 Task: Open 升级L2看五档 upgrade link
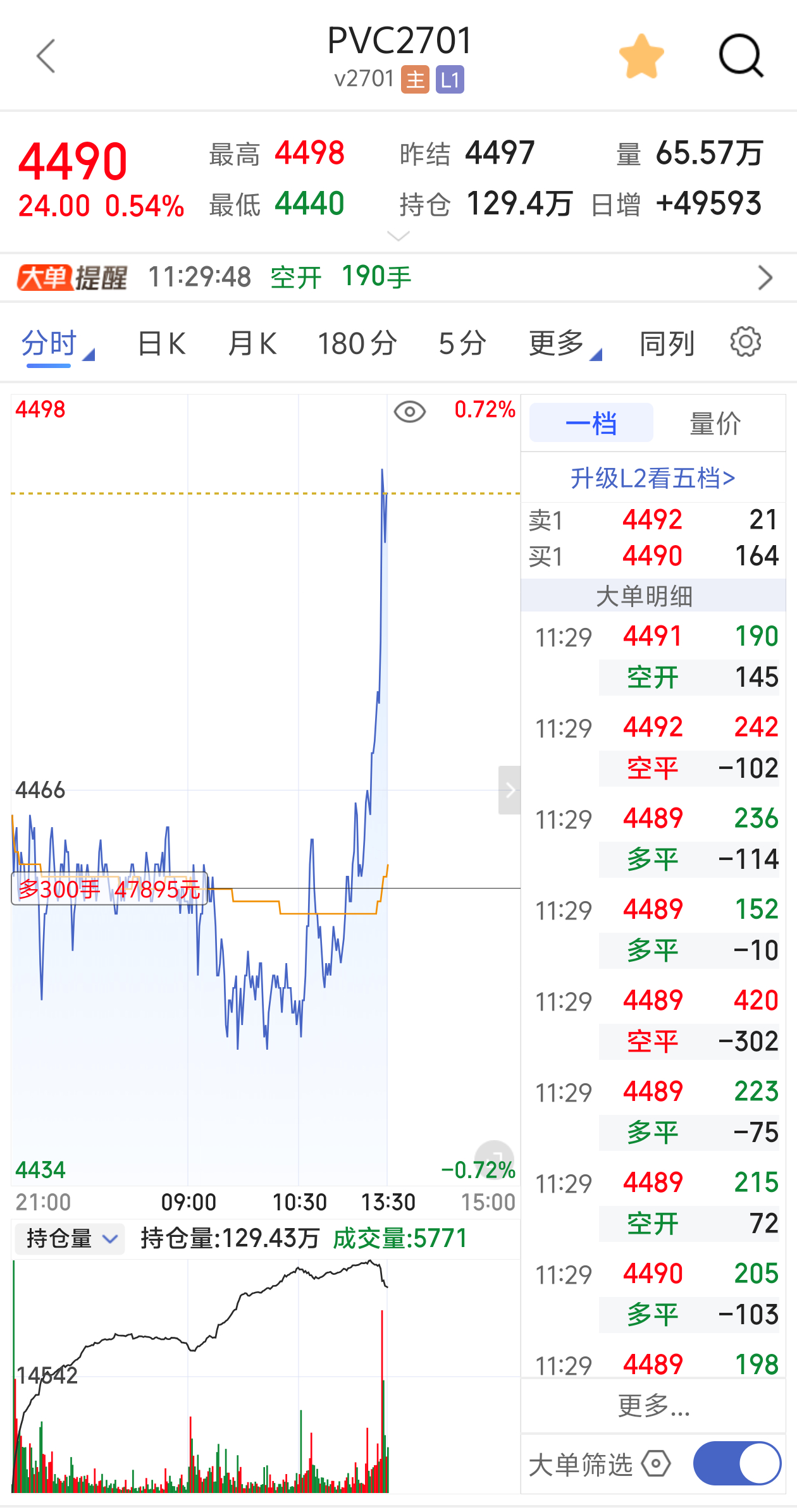tap(653, 478)
